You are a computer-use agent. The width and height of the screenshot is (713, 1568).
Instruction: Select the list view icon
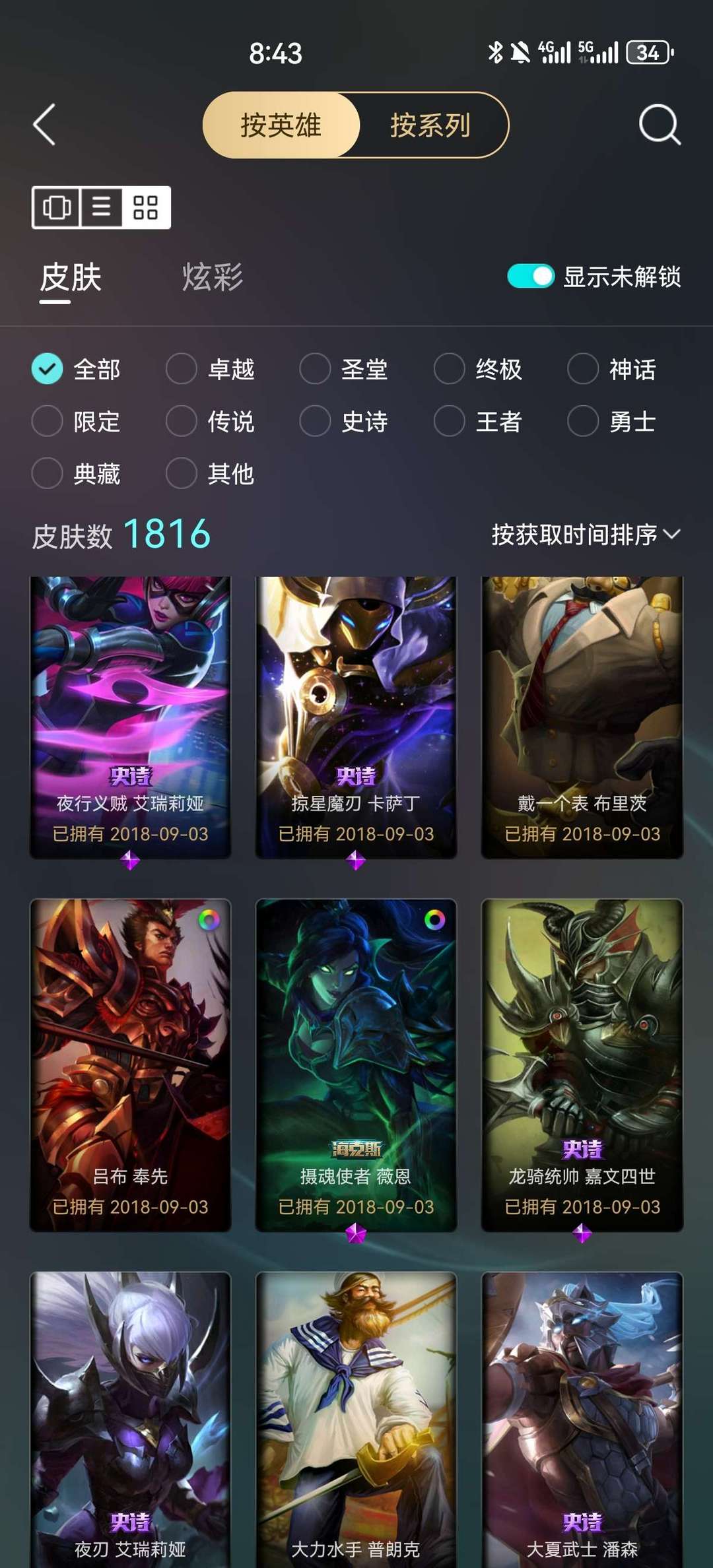point(101,208)
